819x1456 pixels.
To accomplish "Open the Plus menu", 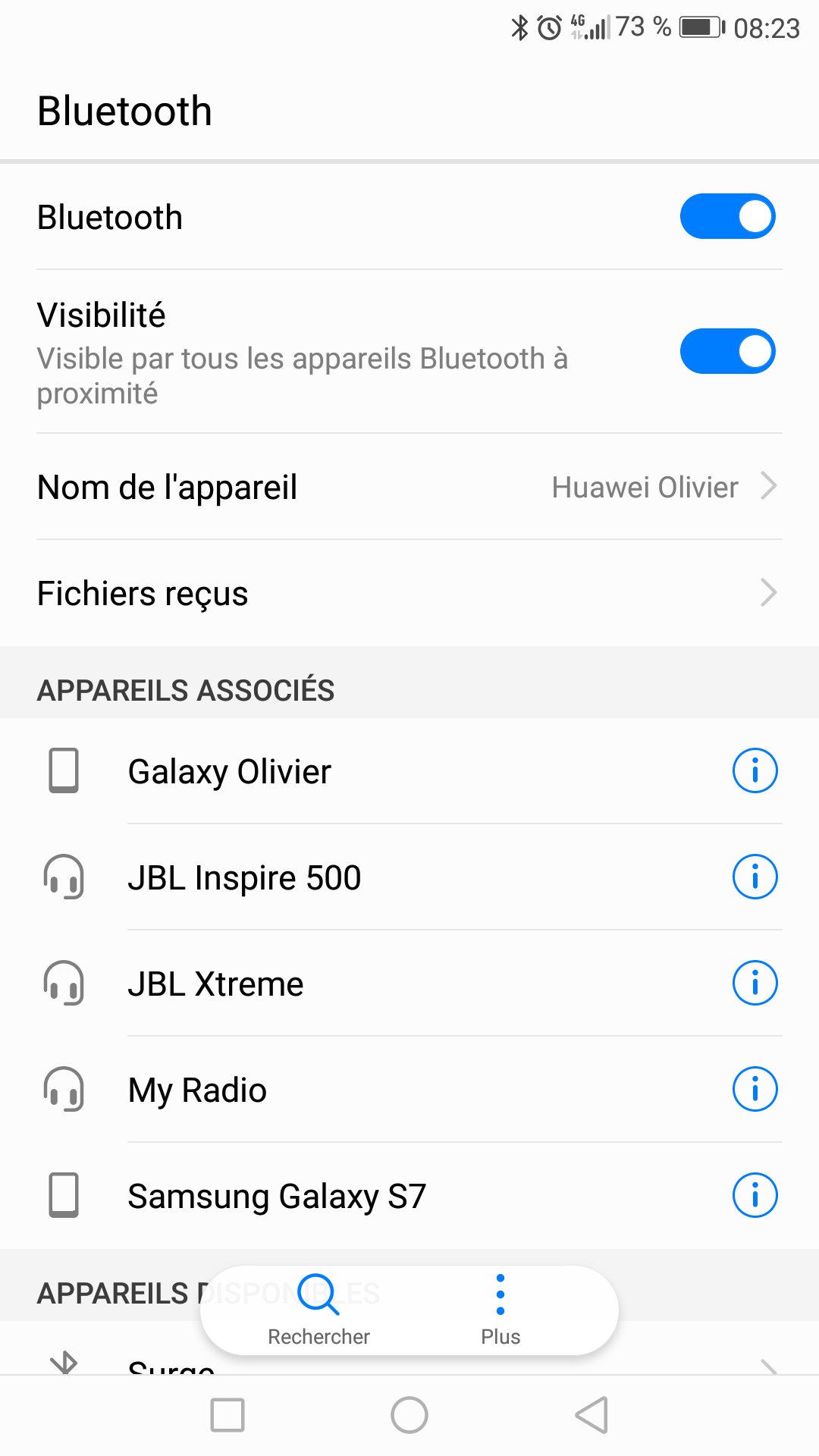I will (x=500, y=1310).
